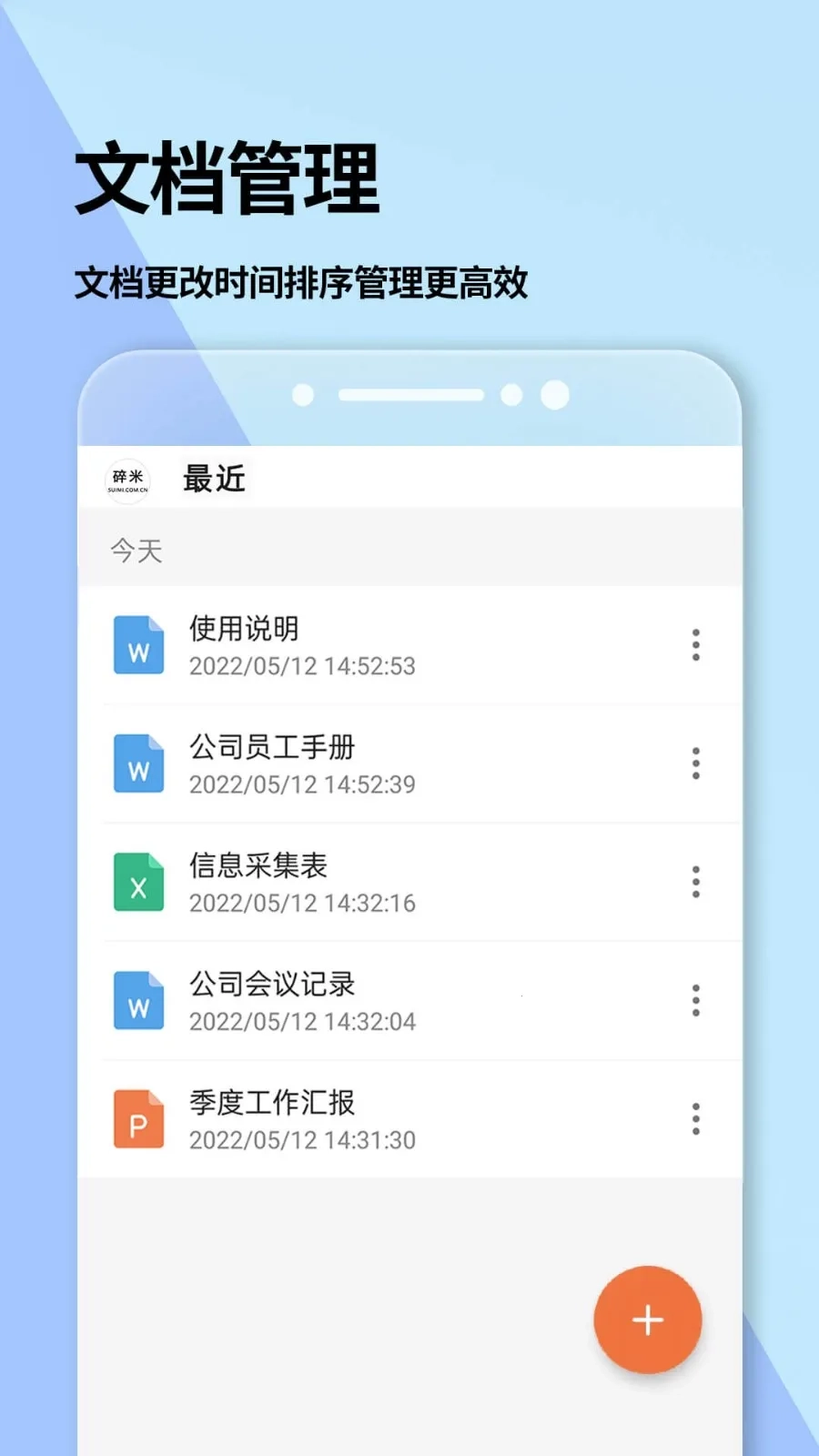
Task: Click the 今天 section header
Action: 135,550
